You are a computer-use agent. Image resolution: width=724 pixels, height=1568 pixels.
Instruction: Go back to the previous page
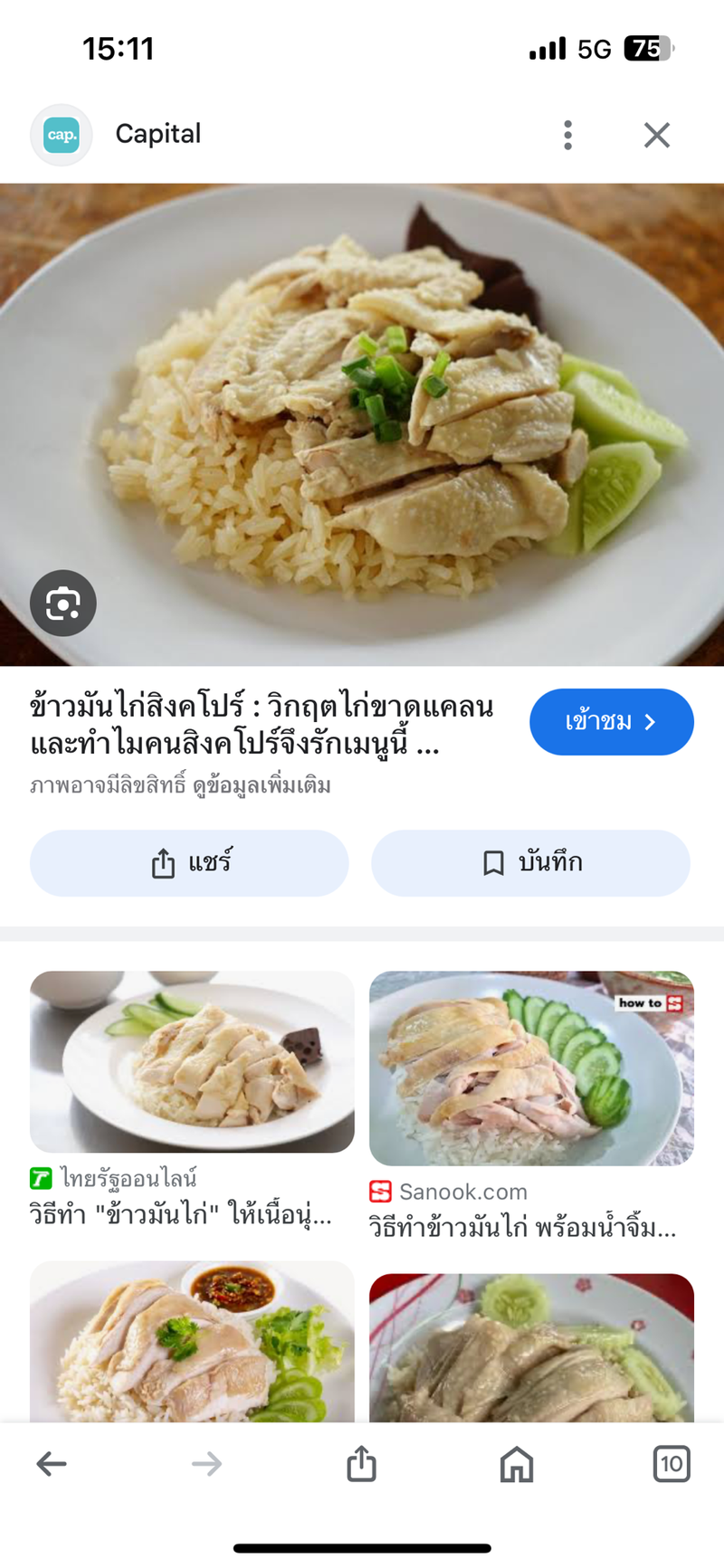(52, 1464)
